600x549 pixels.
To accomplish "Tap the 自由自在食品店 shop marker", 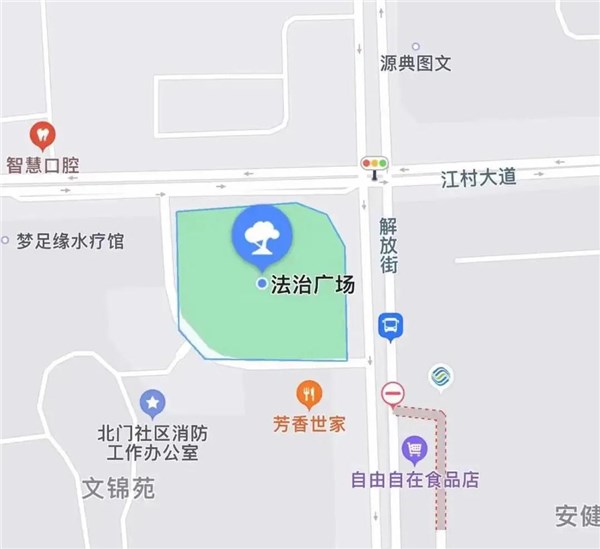I will [414, 450].
